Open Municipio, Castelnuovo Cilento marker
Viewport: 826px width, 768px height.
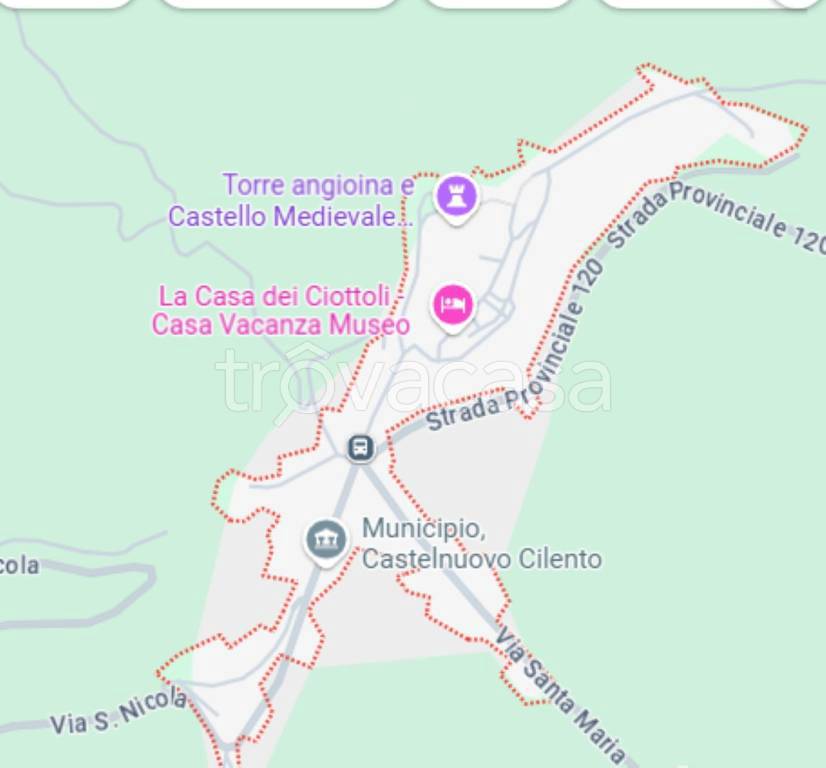tap(326, 541)
